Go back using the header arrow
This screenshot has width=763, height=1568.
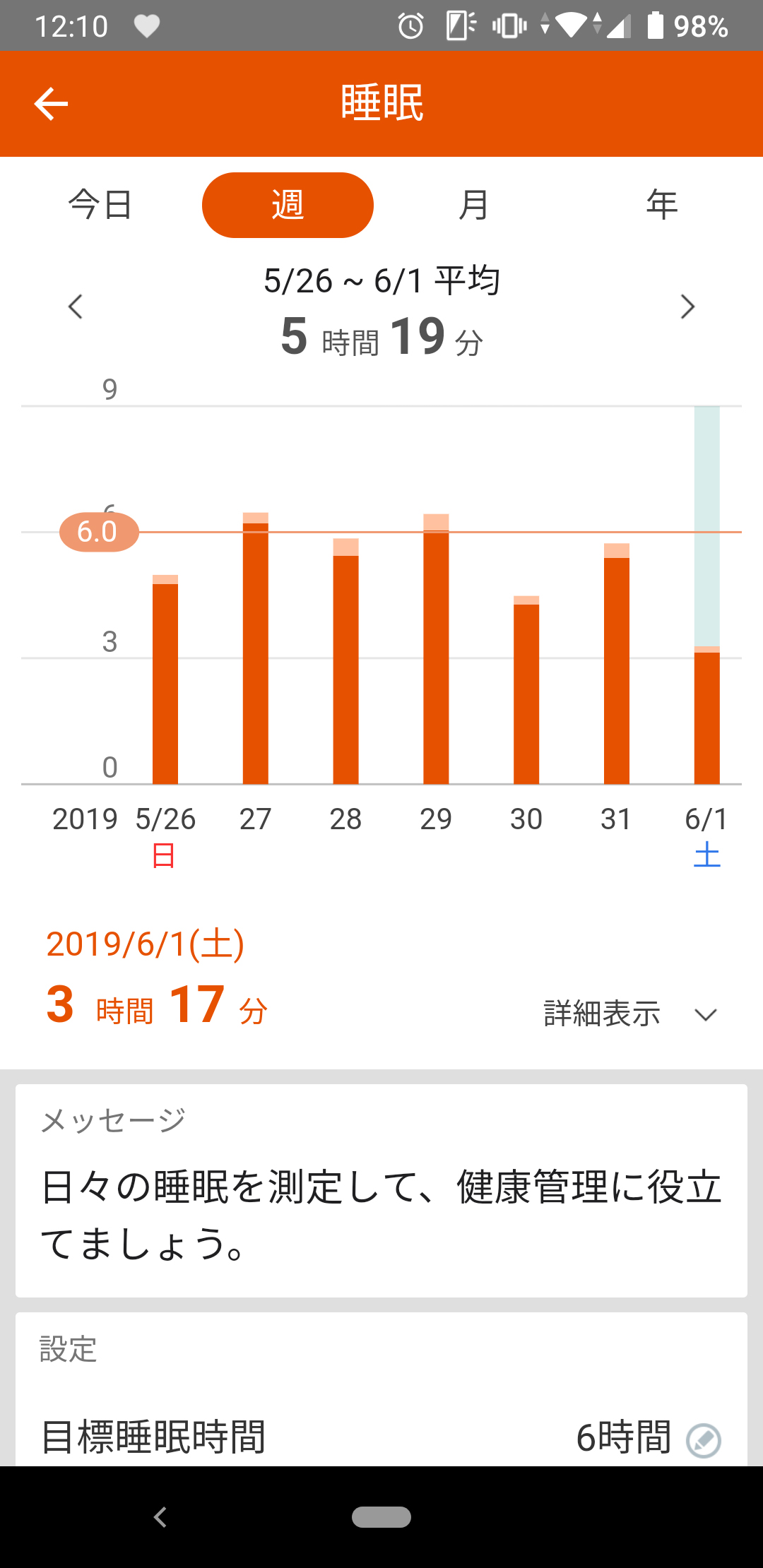click(51, 104)
